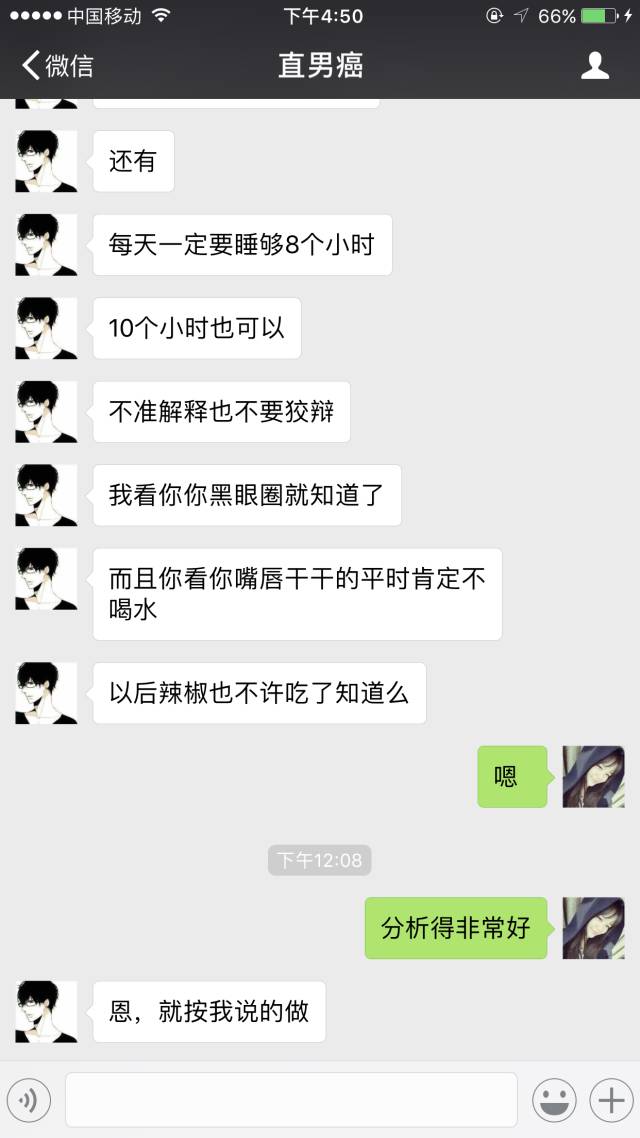Viewport: 640px width, 1138px height.
Task: Tap my own avatar beside 分析得非常好
Action: point(593,928)
